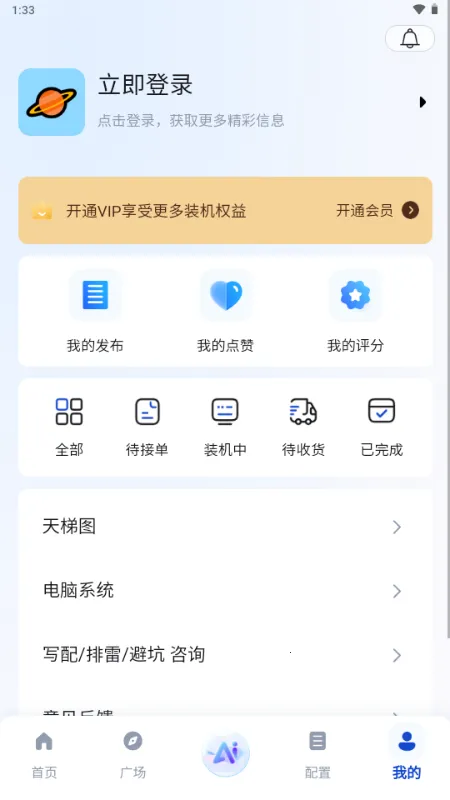Open 写配/排雷/避坑 咨询

[x=225, y=655]
